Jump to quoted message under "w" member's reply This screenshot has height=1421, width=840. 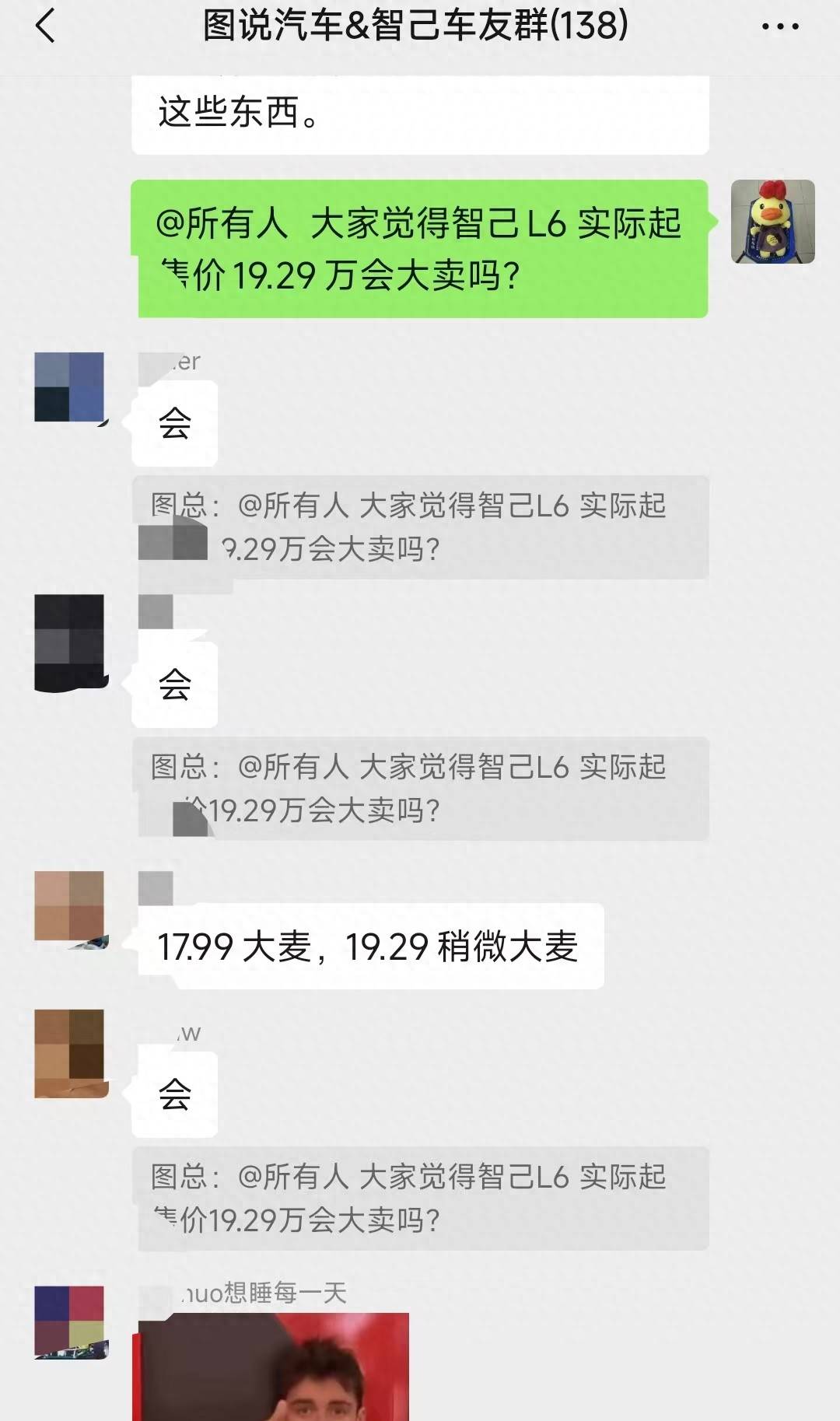[421, 1199]
